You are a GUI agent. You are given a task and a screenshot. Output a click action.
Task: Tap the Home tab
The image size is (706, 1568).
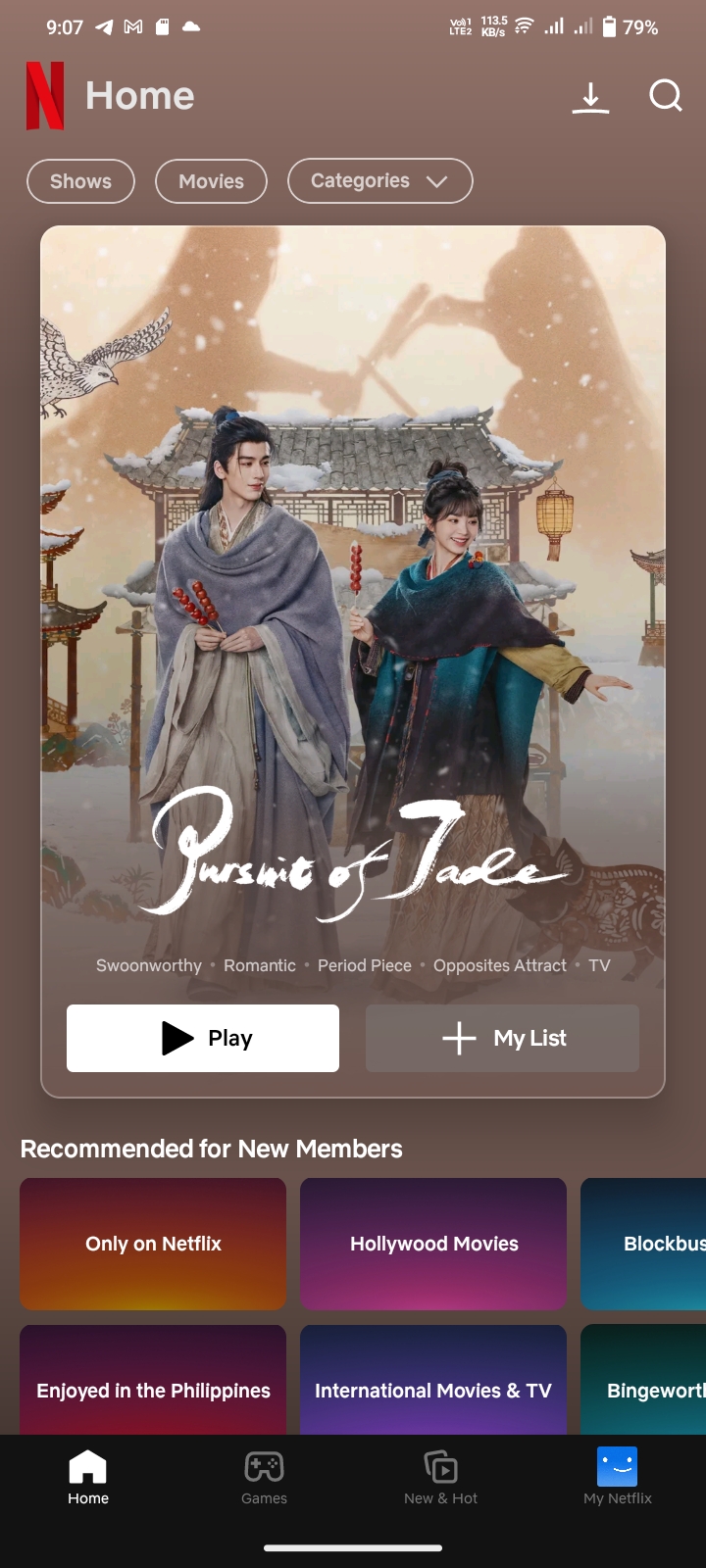coord(88,1477)
